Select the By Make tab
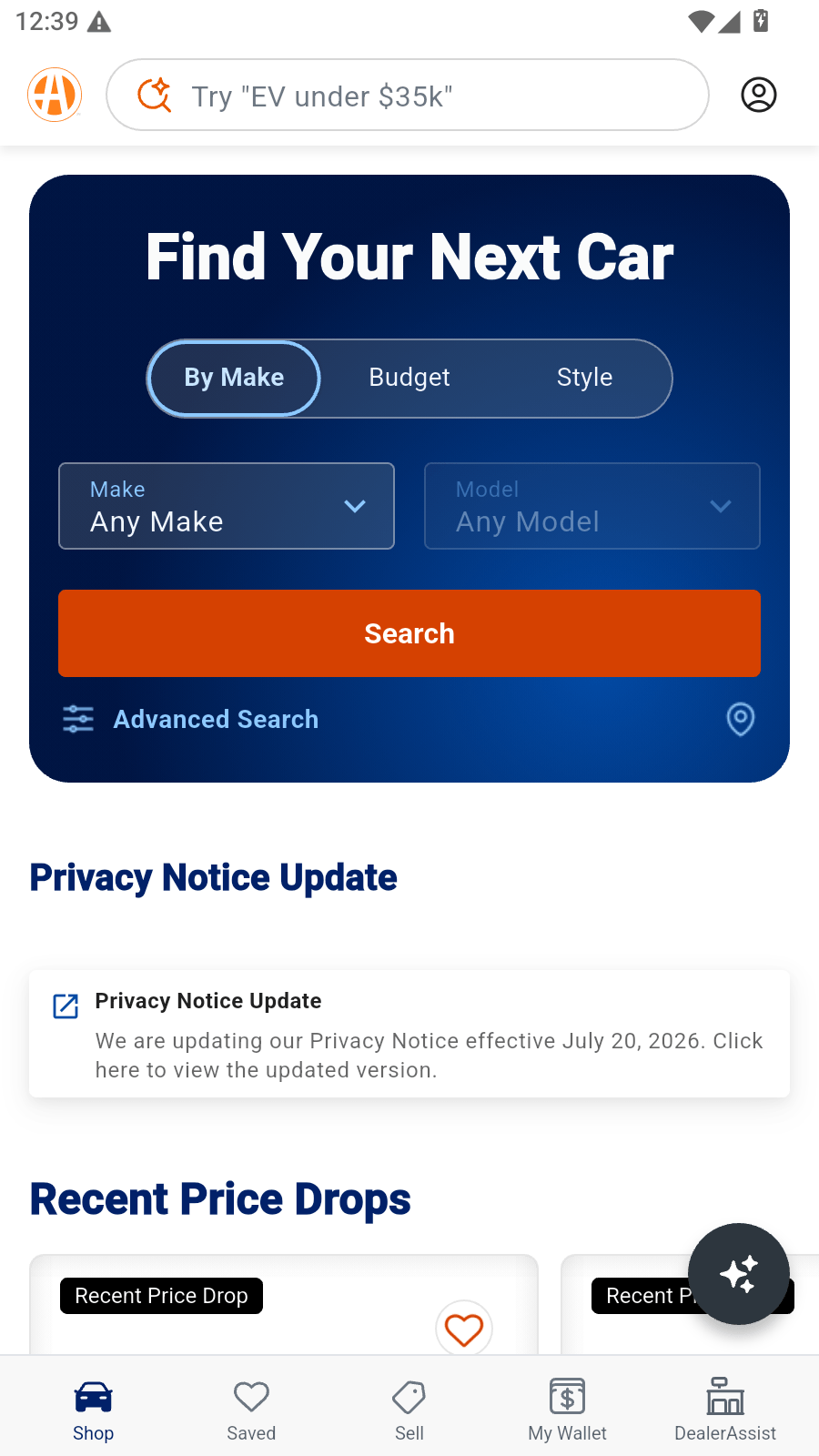The image size is (819, 1456). [x=234, y=378]
